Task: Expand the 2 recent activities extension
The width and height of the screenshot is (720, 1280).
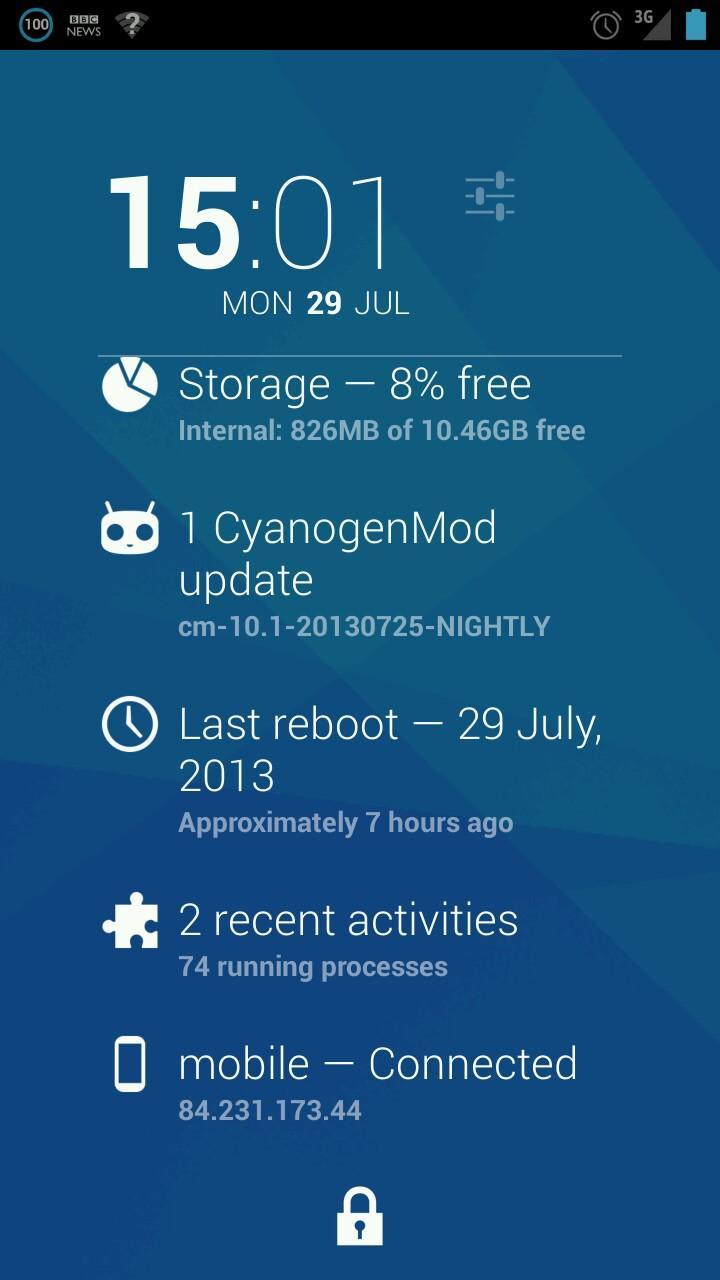Action: [347, 920]
